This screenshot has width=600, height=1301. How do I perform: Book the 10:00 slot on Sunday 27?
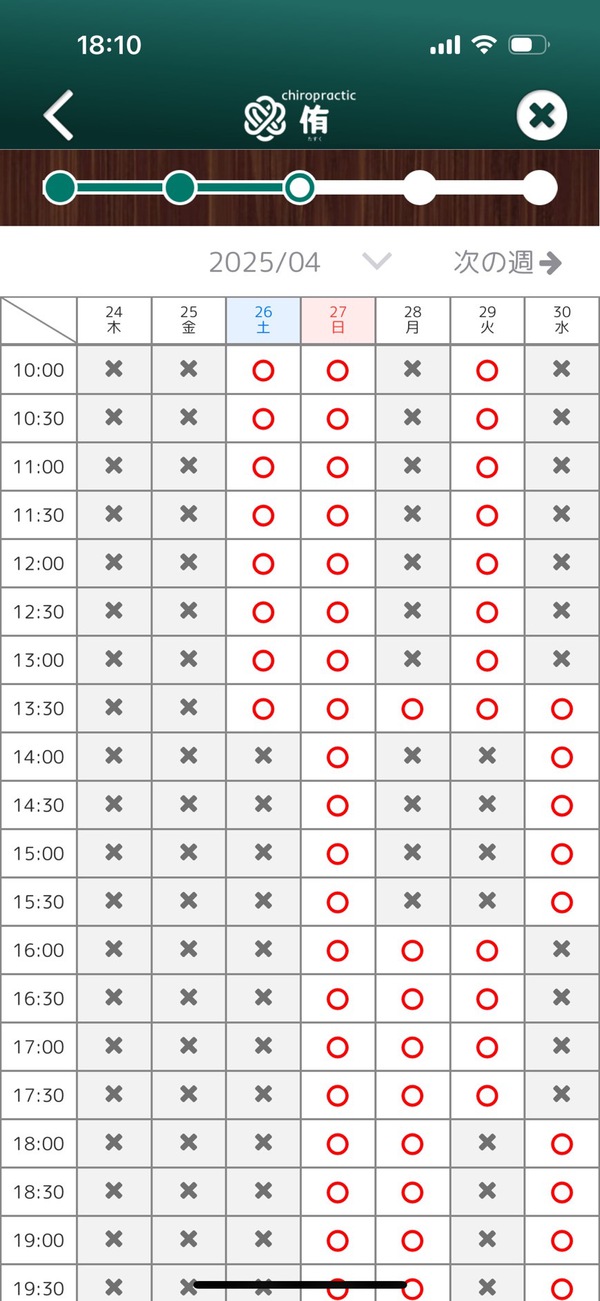tap(338, 370)
